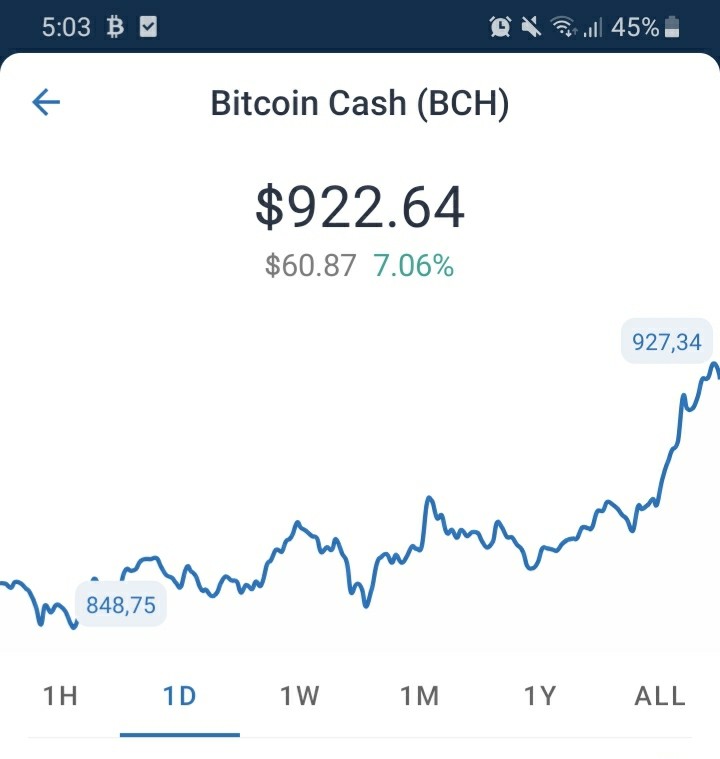Image resolution: width=720 pixels, height=759 pixels.
Task: Switch to the 1M chart view
Action: pos(420,696)
